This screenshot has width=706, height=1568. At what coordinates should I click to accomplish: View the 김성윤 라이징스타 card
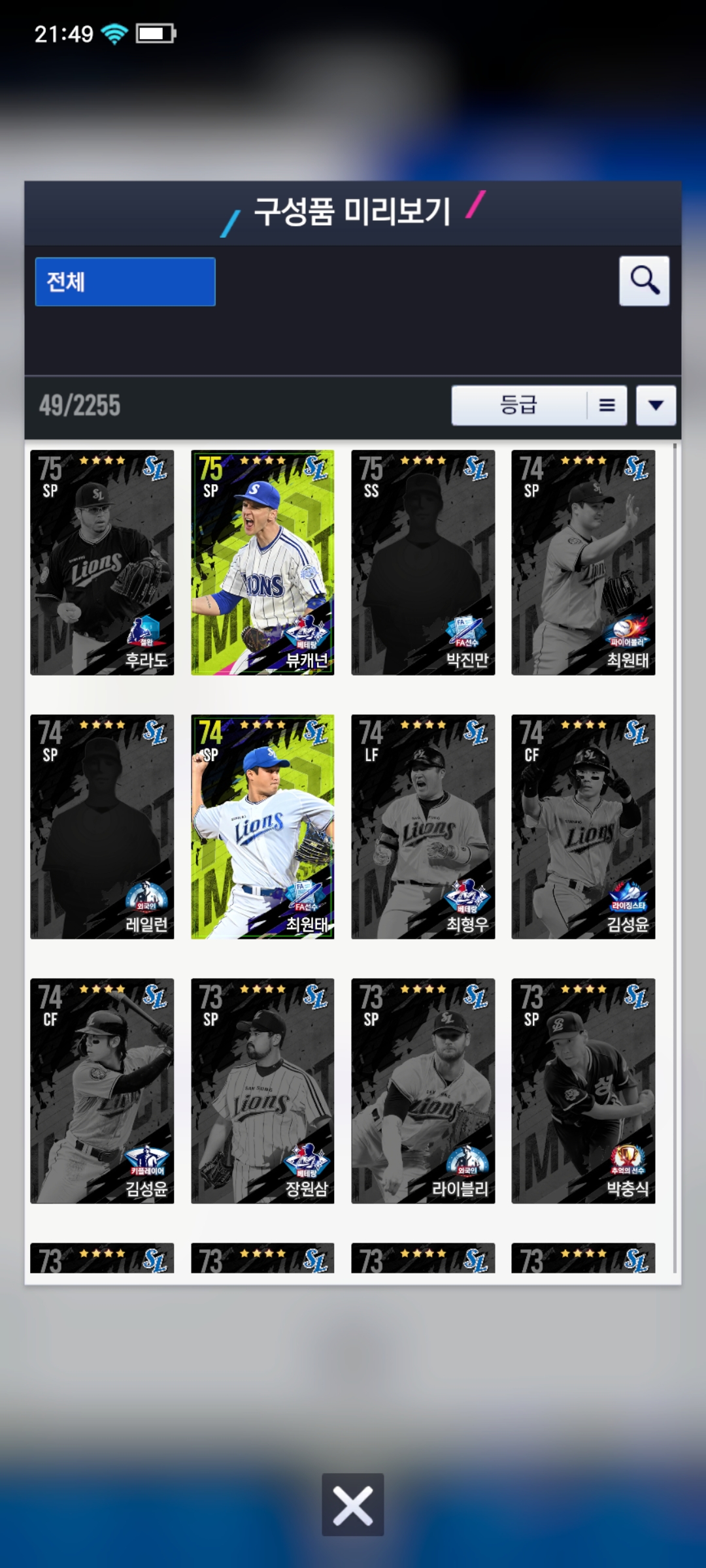(x=583, y=826)
